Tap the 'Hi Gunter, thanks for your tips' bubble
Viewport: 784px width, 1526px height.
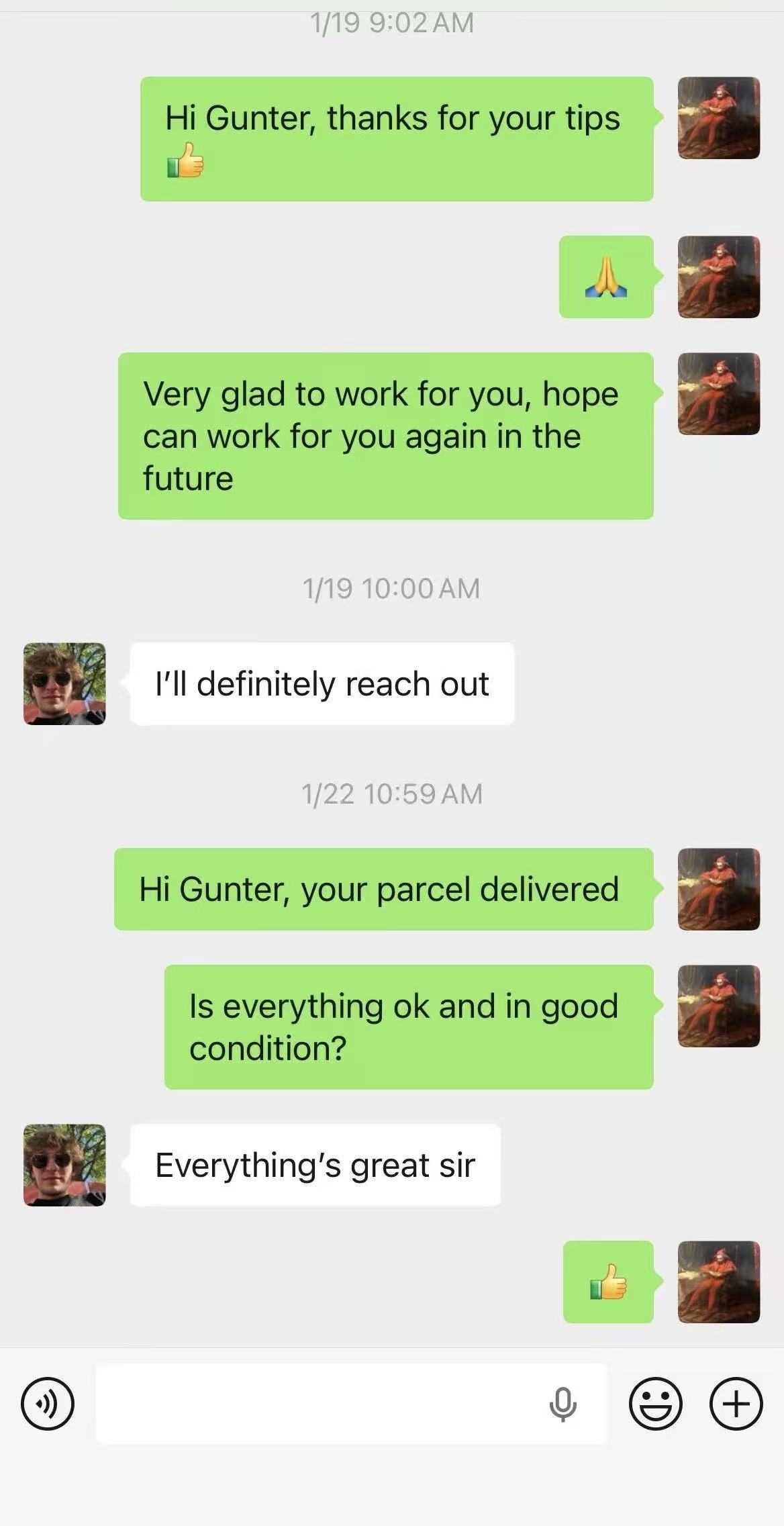(x=395, y=139)
